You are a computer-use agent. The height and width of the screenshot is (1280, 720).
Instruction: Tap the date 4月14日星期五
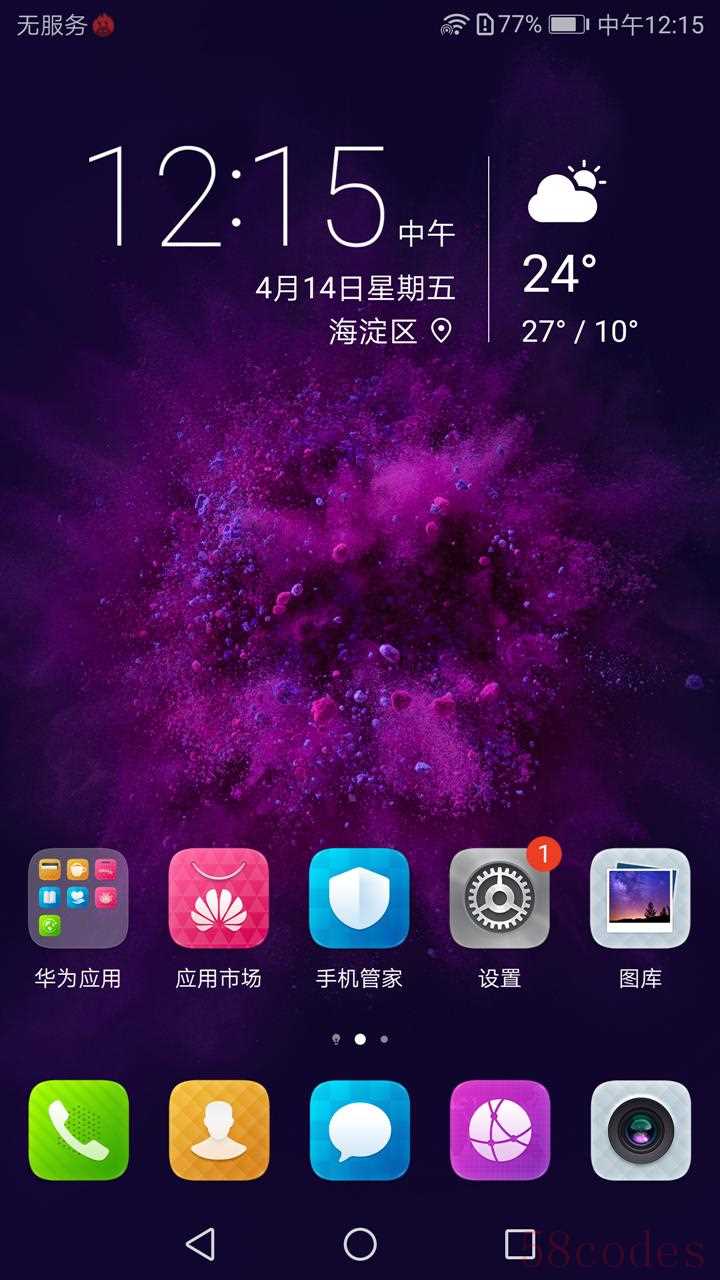click(x=355, y=289)
